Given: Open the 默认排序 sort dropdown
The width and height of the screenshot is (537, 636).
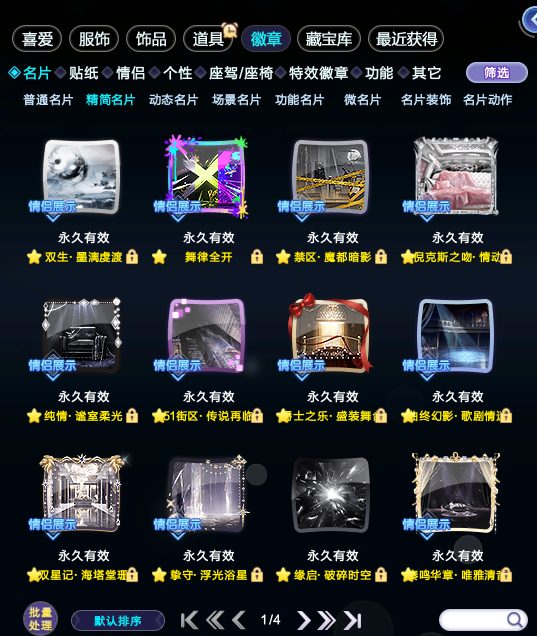Looking at the screenshot, I should pyautogui.click(x=118, y=621).
